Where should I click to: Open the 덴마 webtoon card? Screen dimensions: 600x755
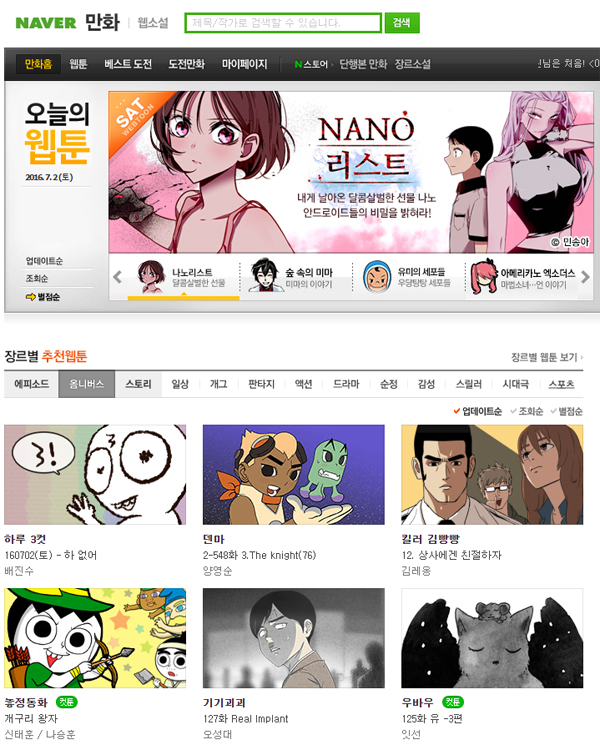coord(293,474)
